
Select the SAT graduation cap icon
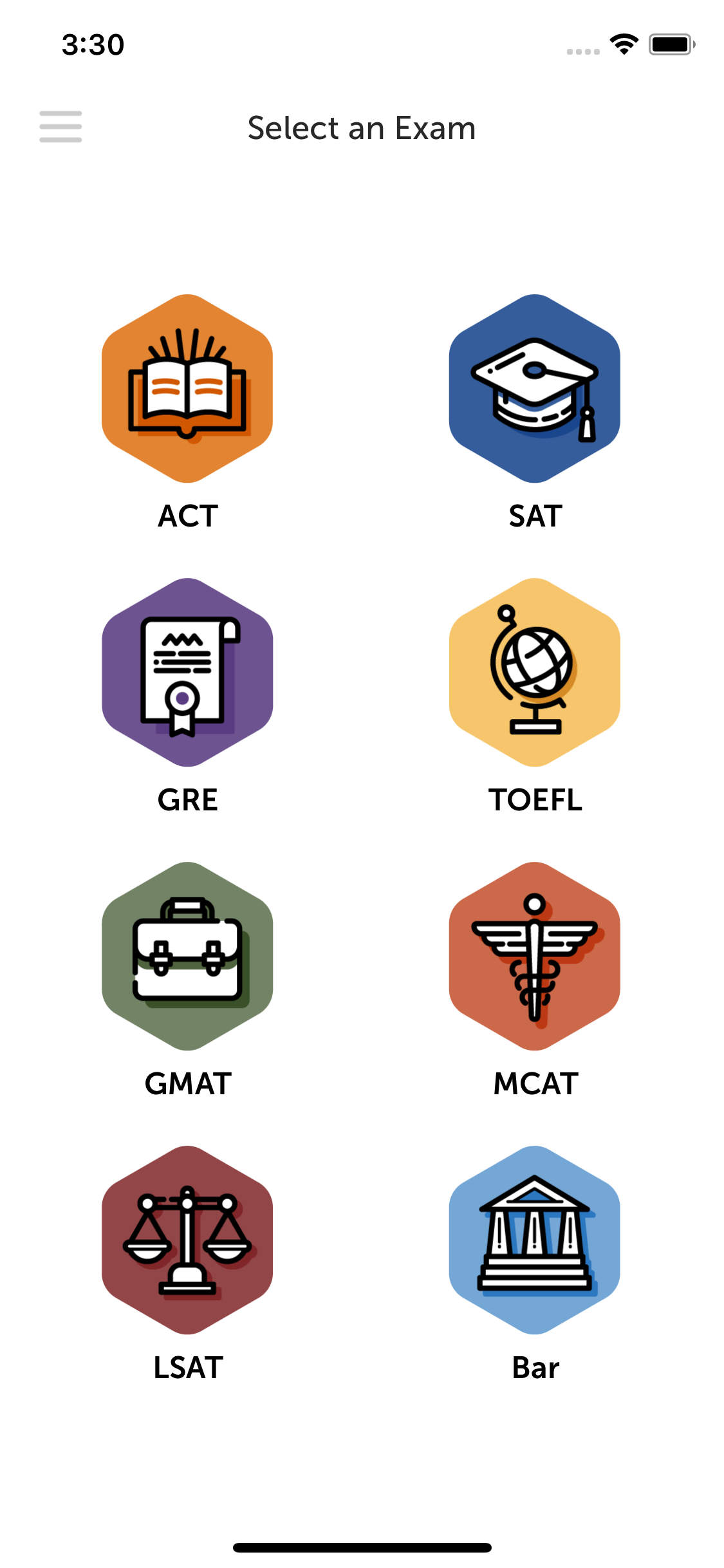coord(534,388)
